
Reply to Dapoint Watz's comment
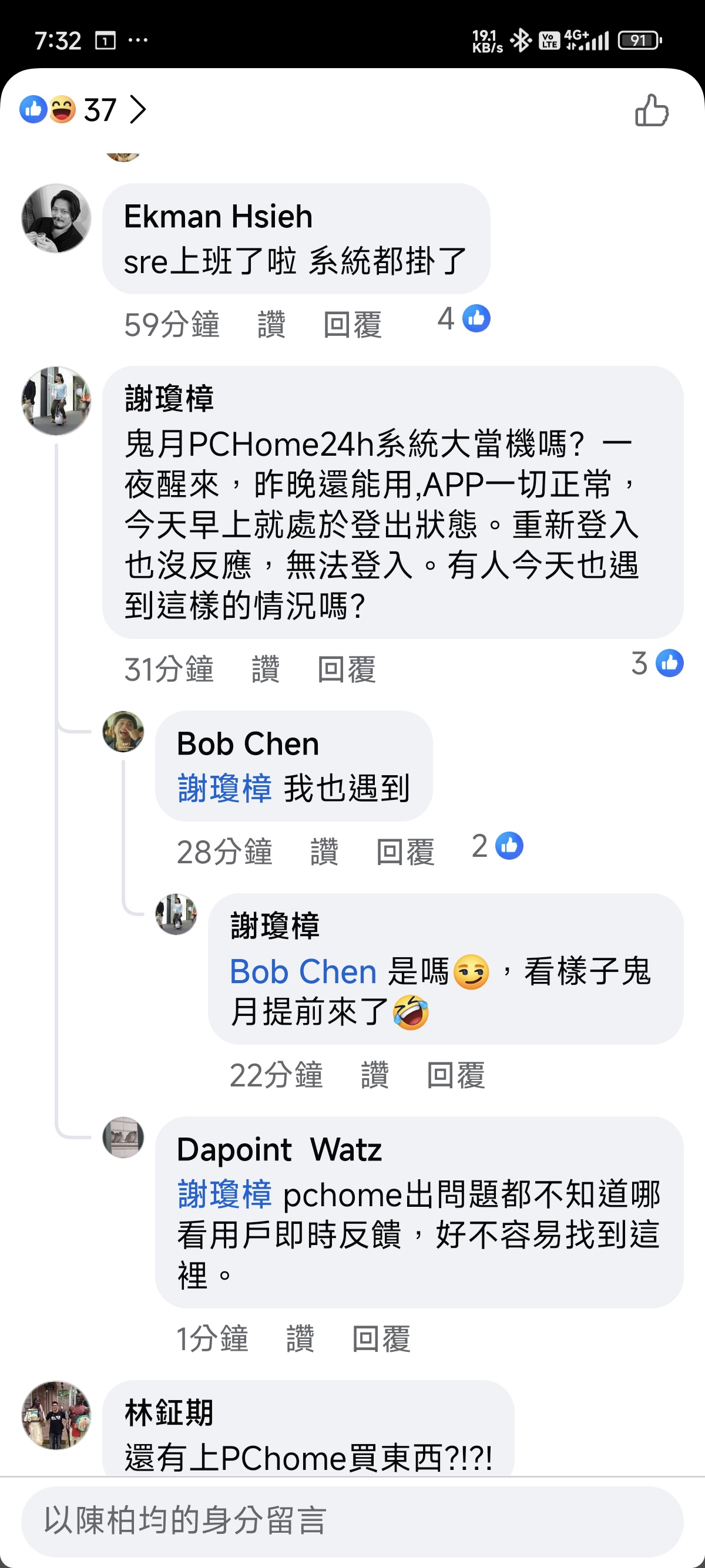(381, 1339)
